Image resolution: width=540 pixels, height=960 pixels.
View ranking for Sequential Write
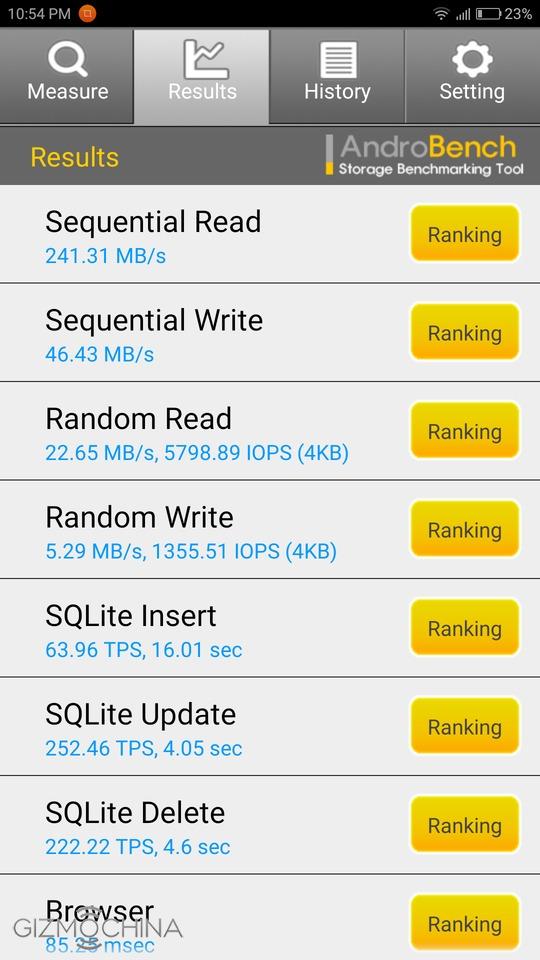(465, 332)
